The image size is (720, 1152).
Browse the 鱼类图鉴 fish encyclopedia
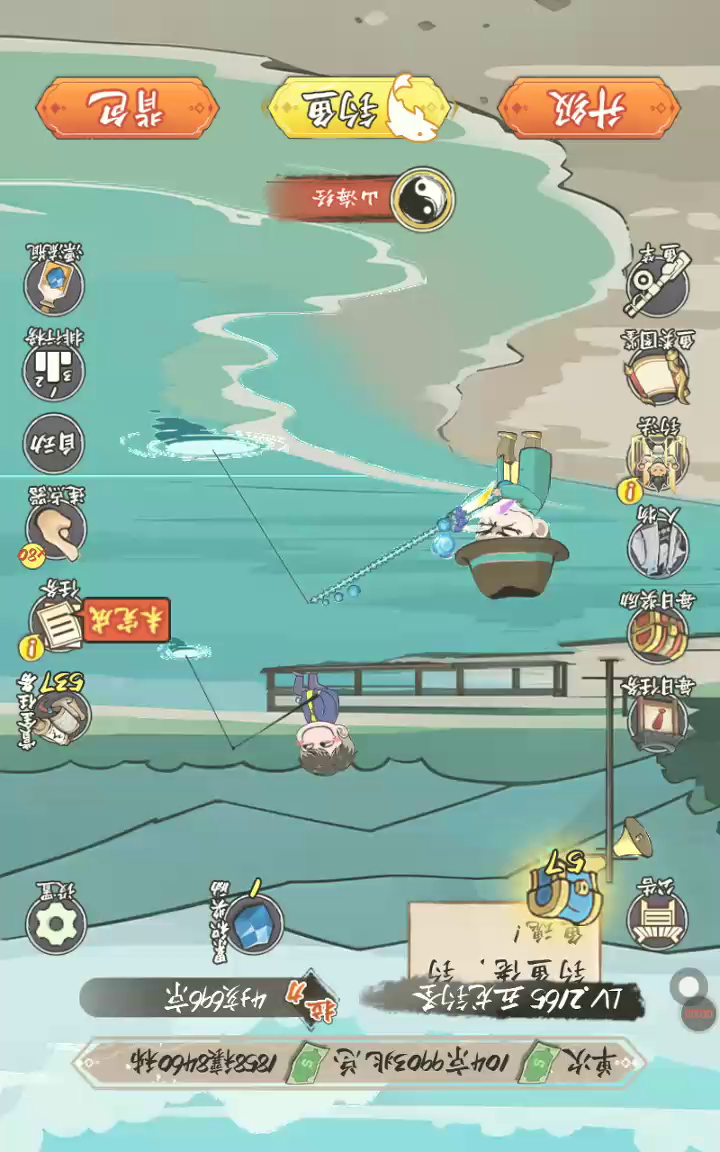click(657, 372)
